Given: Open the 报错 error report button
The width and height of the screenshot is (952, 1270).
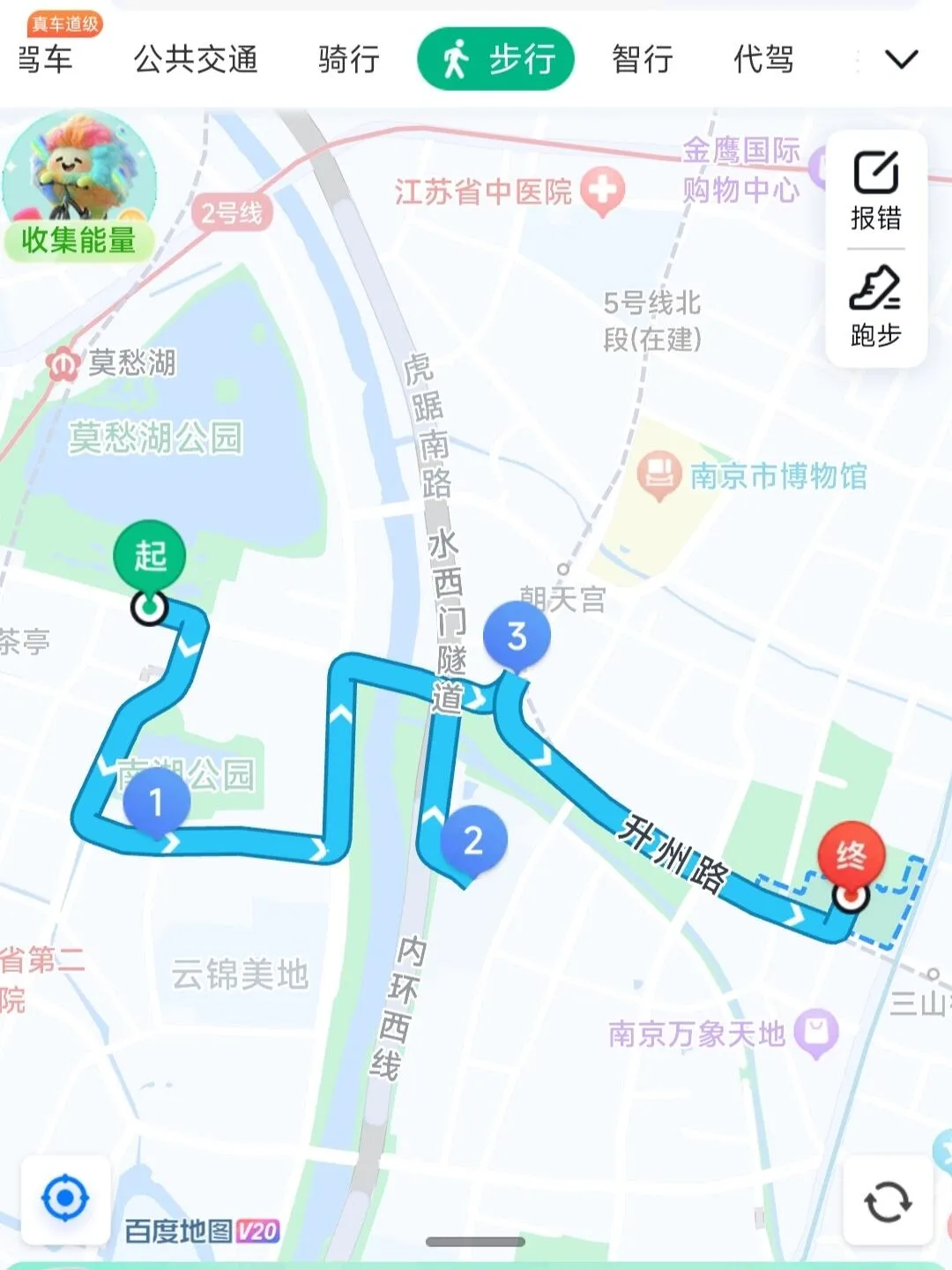Looking at the screenshot, I should coord(875,190).
